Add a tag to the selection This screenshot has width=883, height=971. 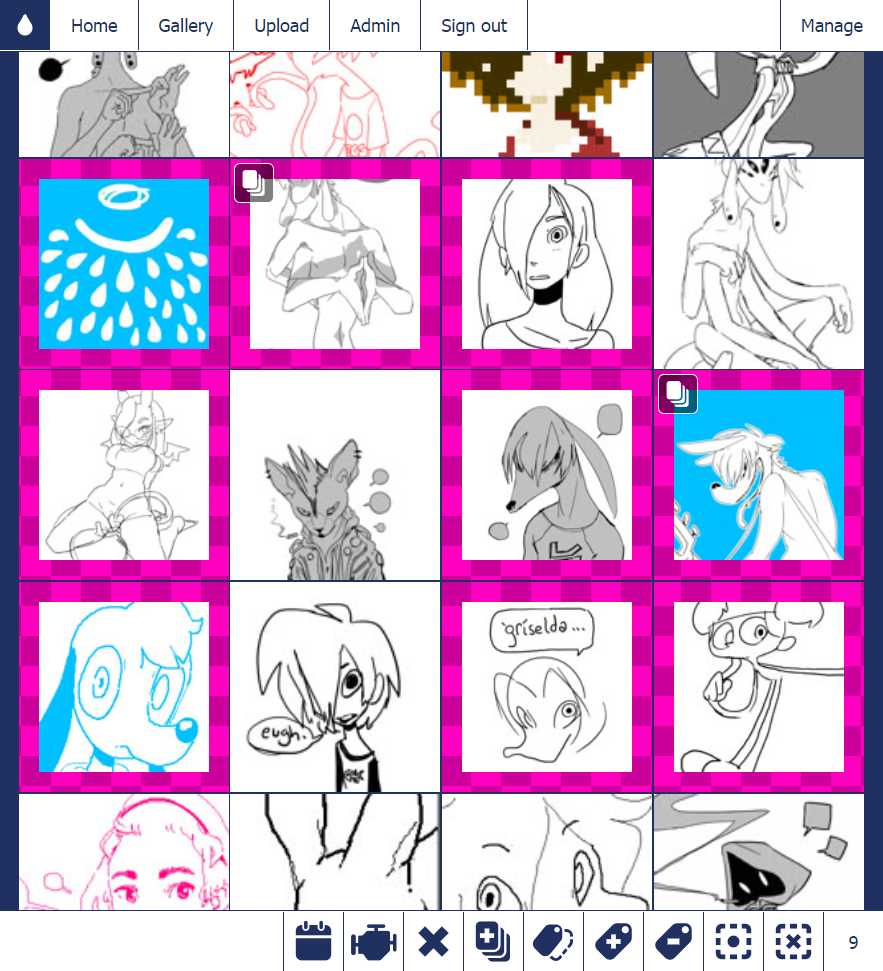[x=613, y=942]
